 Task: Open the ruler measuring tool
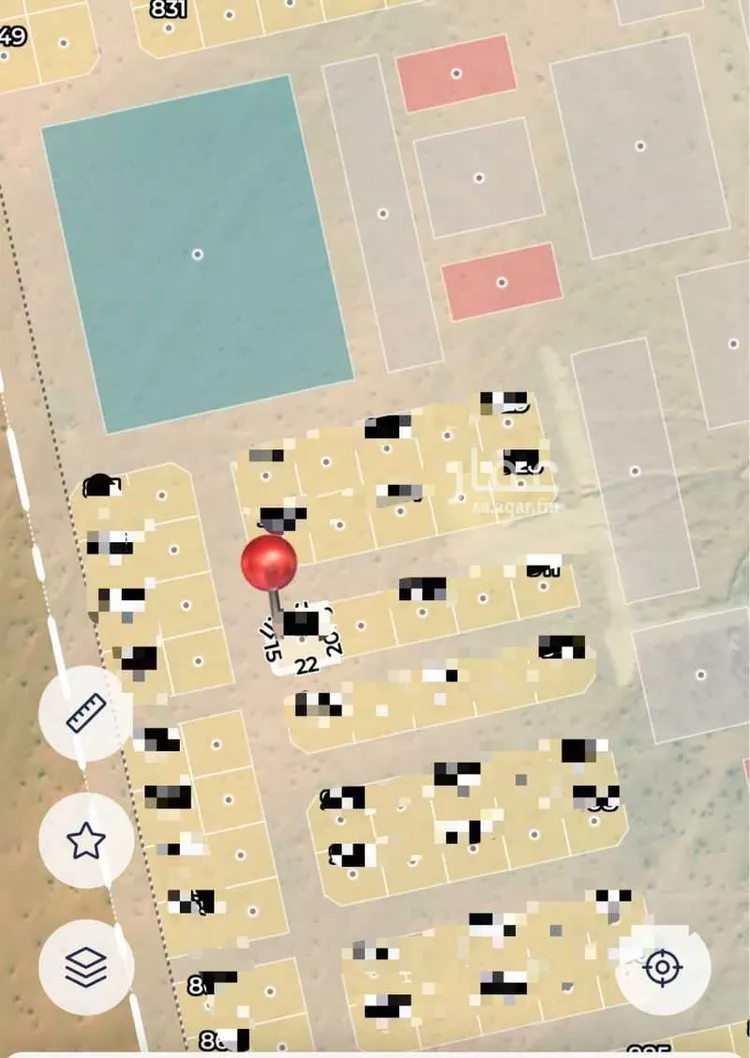[x=86, y=713]
